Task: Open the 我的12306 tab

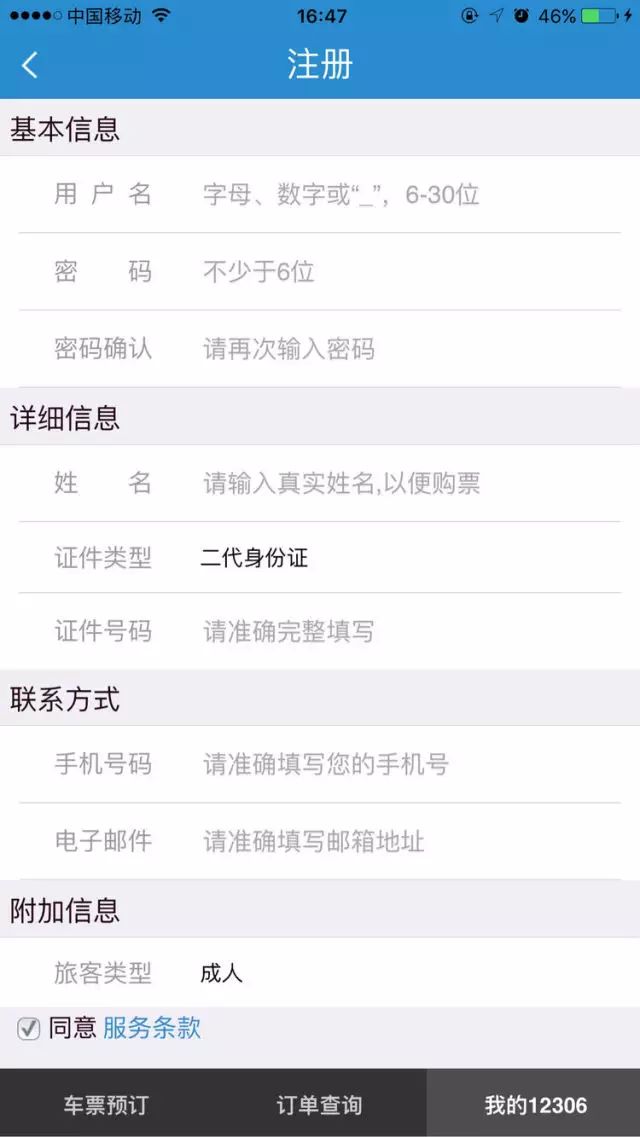Action: pyautogui.click(x=535, y=1105)
